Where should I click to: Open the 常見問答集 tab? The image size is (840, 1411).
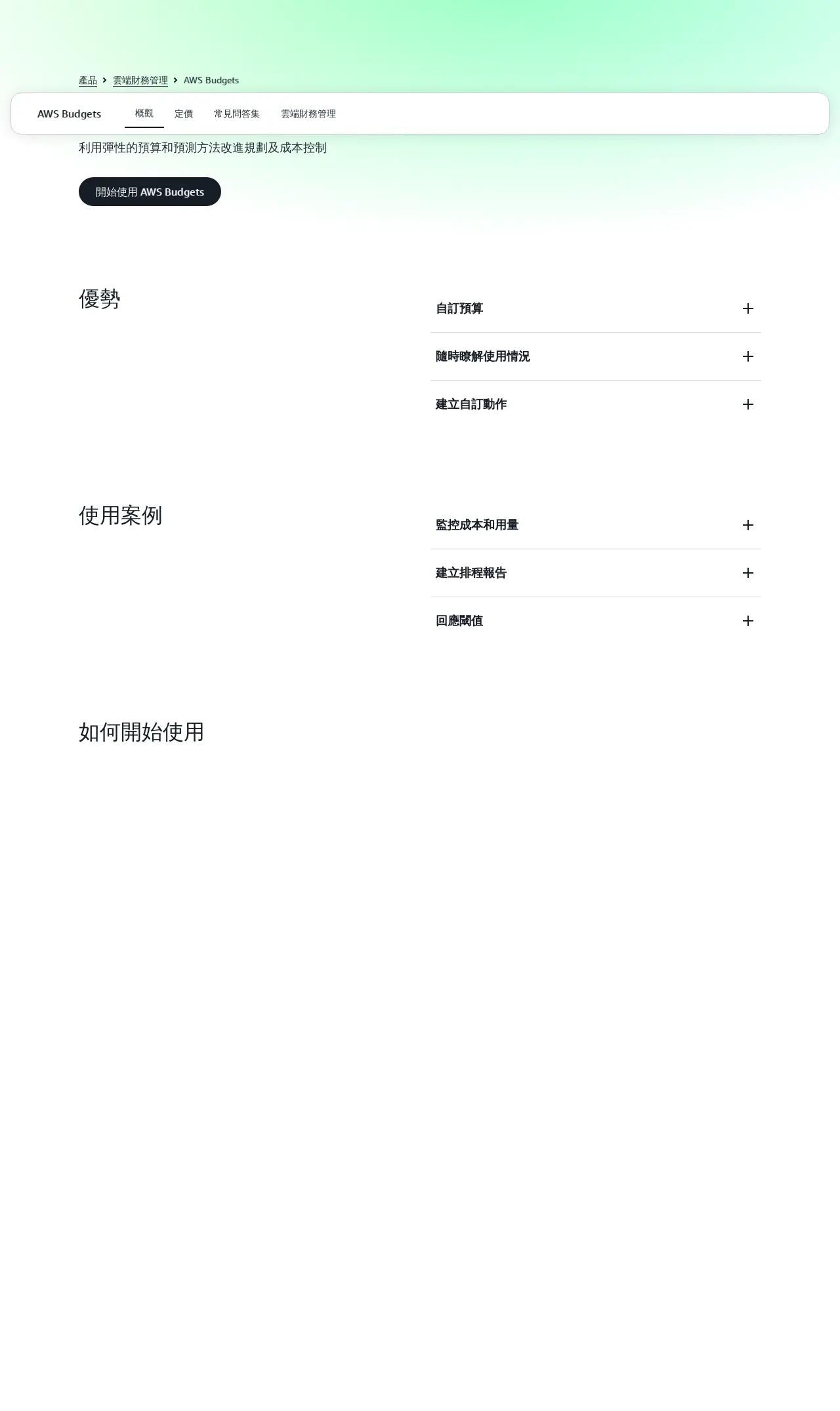point(238,114)
